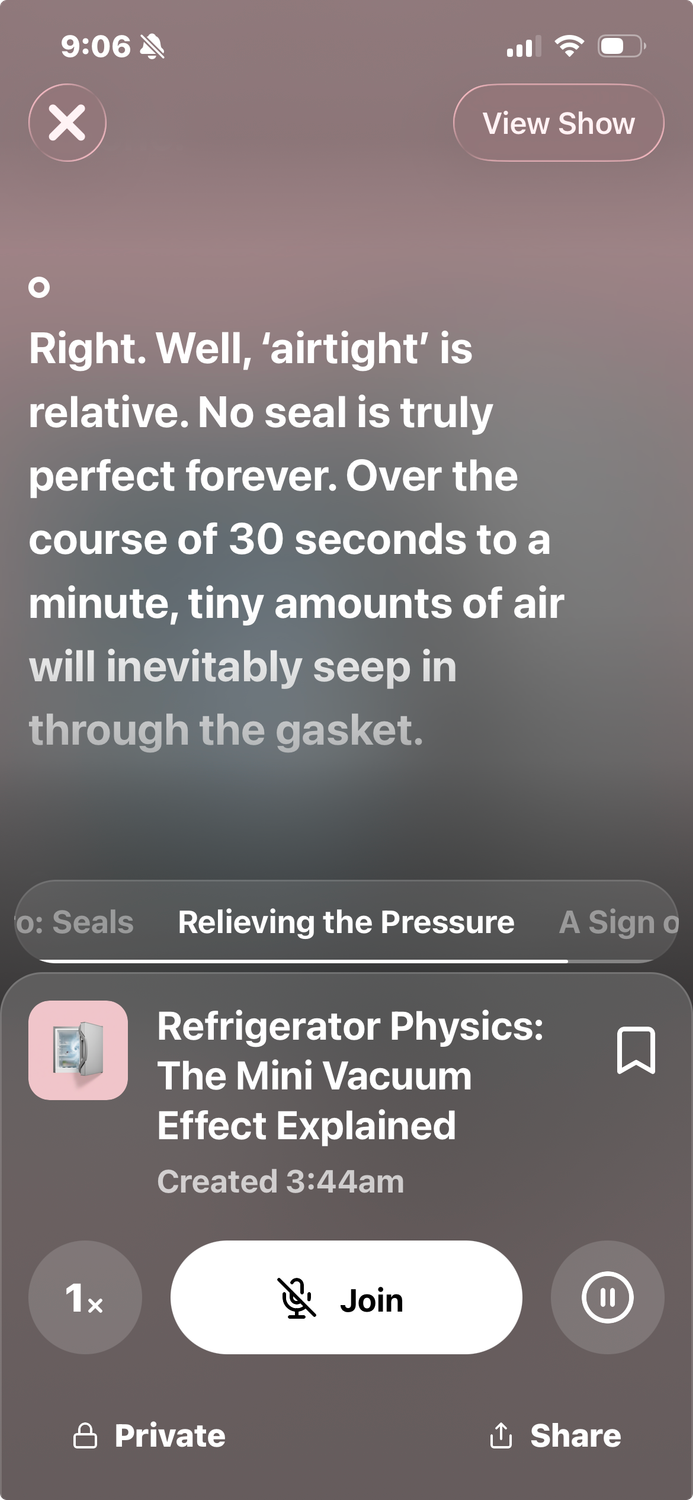Open the View Show button
Viewport: 693px width, 1500px height.
pyautogui.click(x=558, y=124)
